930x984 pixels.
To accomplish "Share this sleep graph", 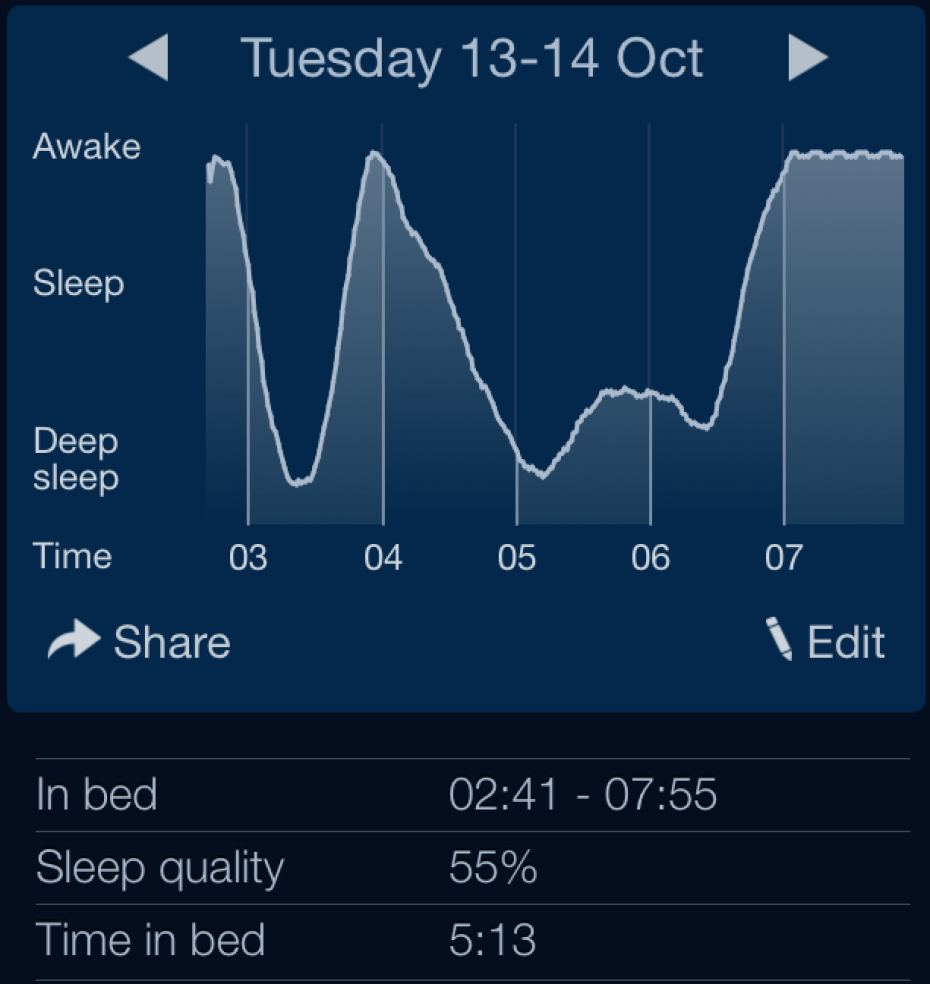I will coord(139,641).
